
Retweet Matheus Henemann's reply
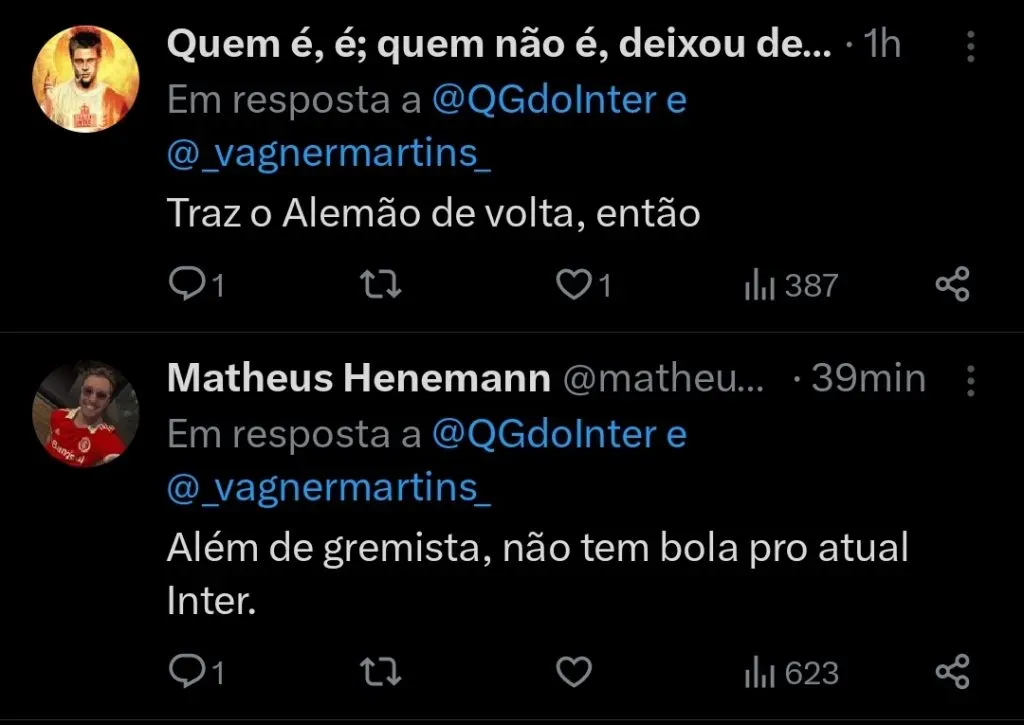380,672
